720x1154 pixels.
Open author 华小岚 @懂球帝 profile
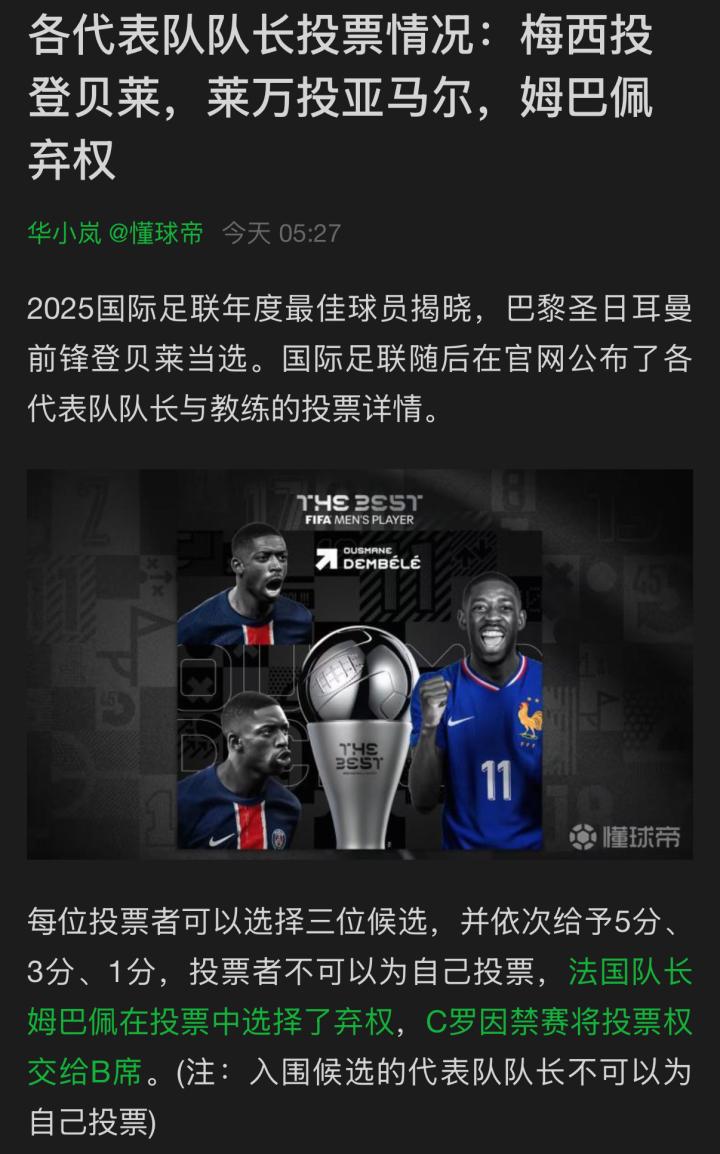click(x=115, y=233)
